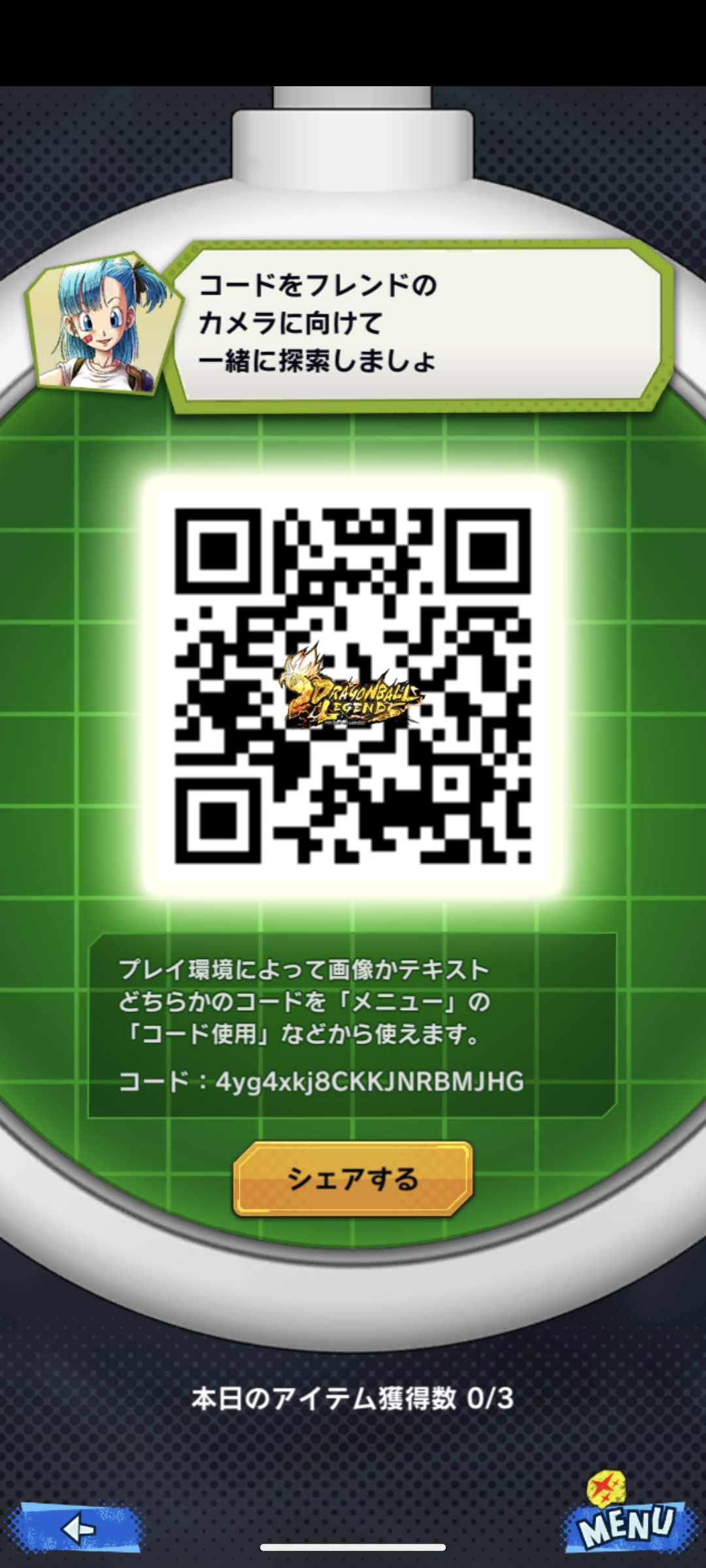Tap the シェアする share button

[353, 1179]
